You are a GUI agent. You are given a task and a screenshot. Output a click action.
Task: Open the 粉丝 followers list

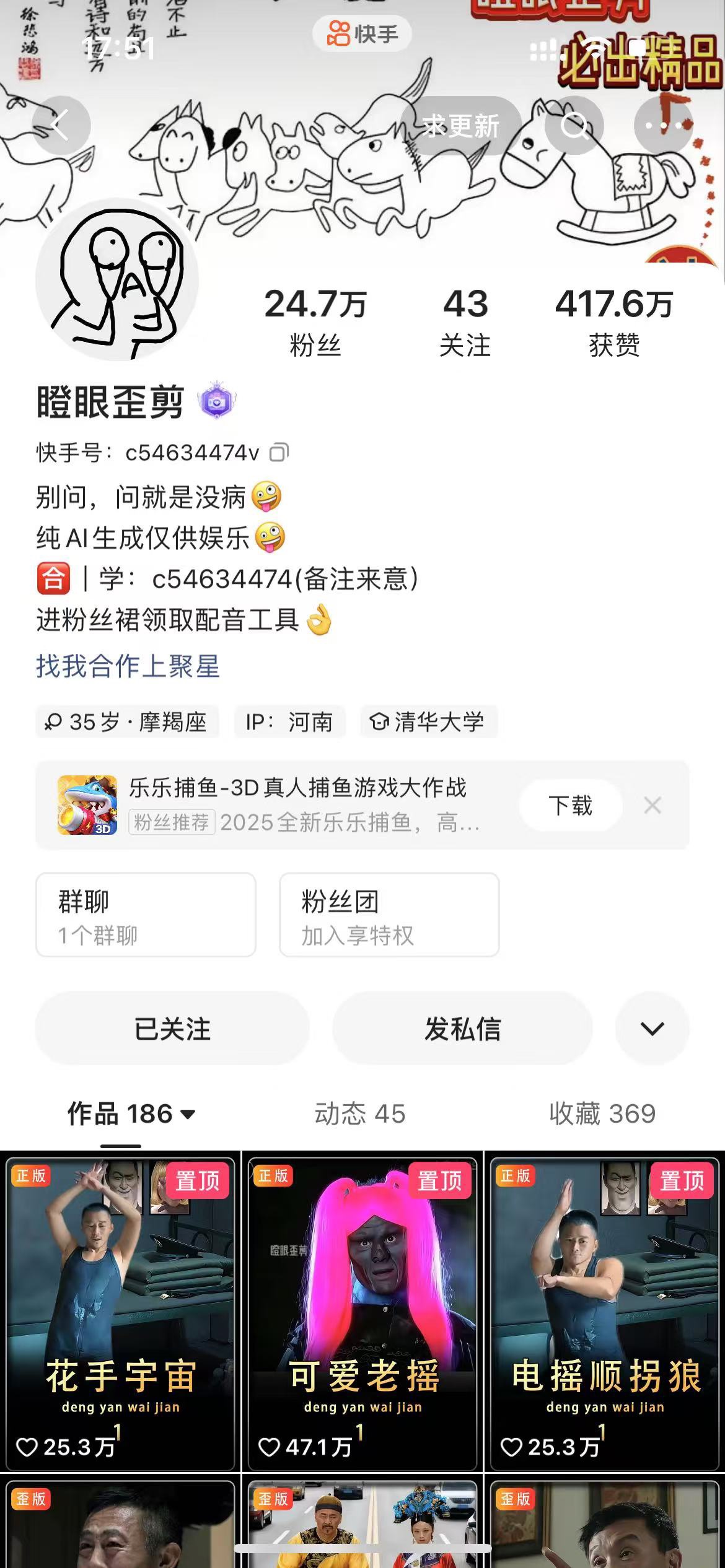pyautogui.click(x=315, y=322)
